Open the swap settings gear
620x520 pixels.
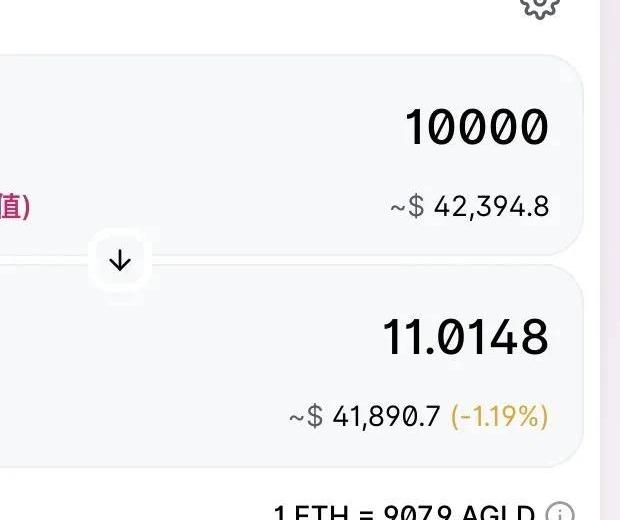[x=539, y=6]
